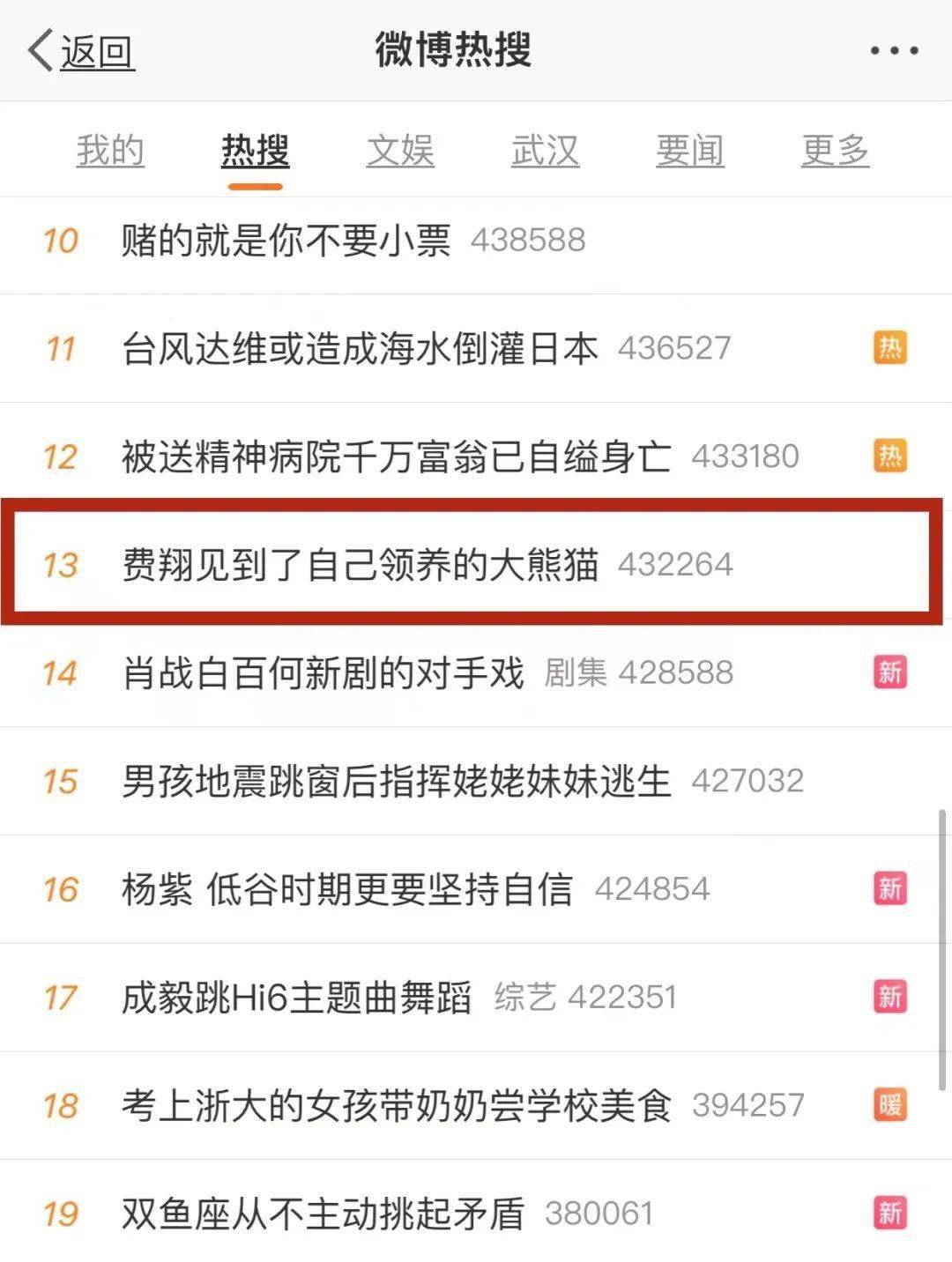Tap topic 肖战白百何新剧的对手戏

(323, 673)
